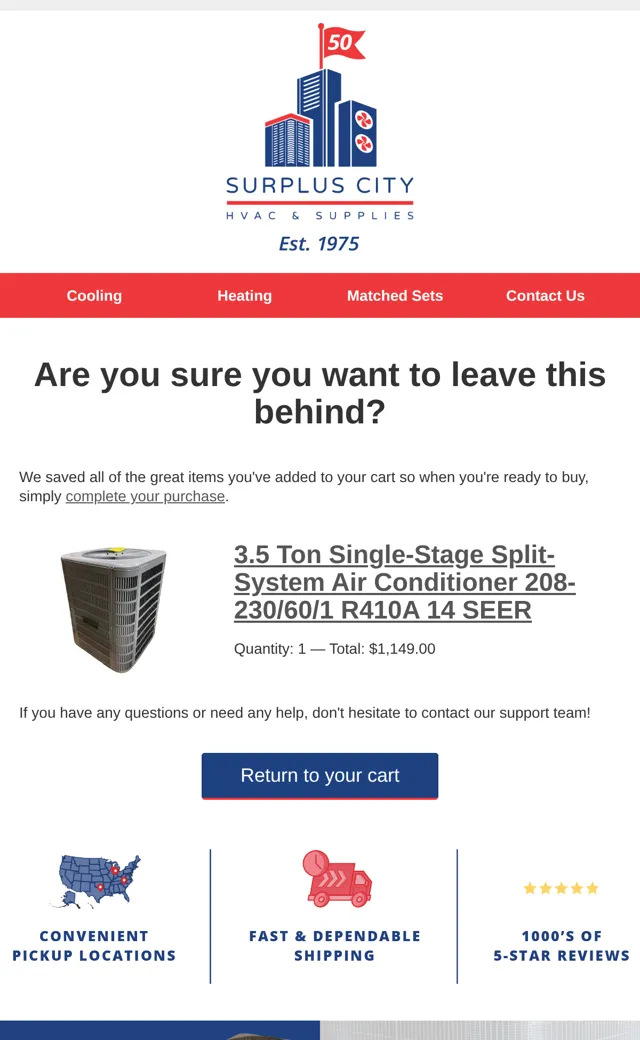The width and height of the screenshot is (640, 1040).
Task: Follow the complete your purchase link
Action: pos(145,496)
